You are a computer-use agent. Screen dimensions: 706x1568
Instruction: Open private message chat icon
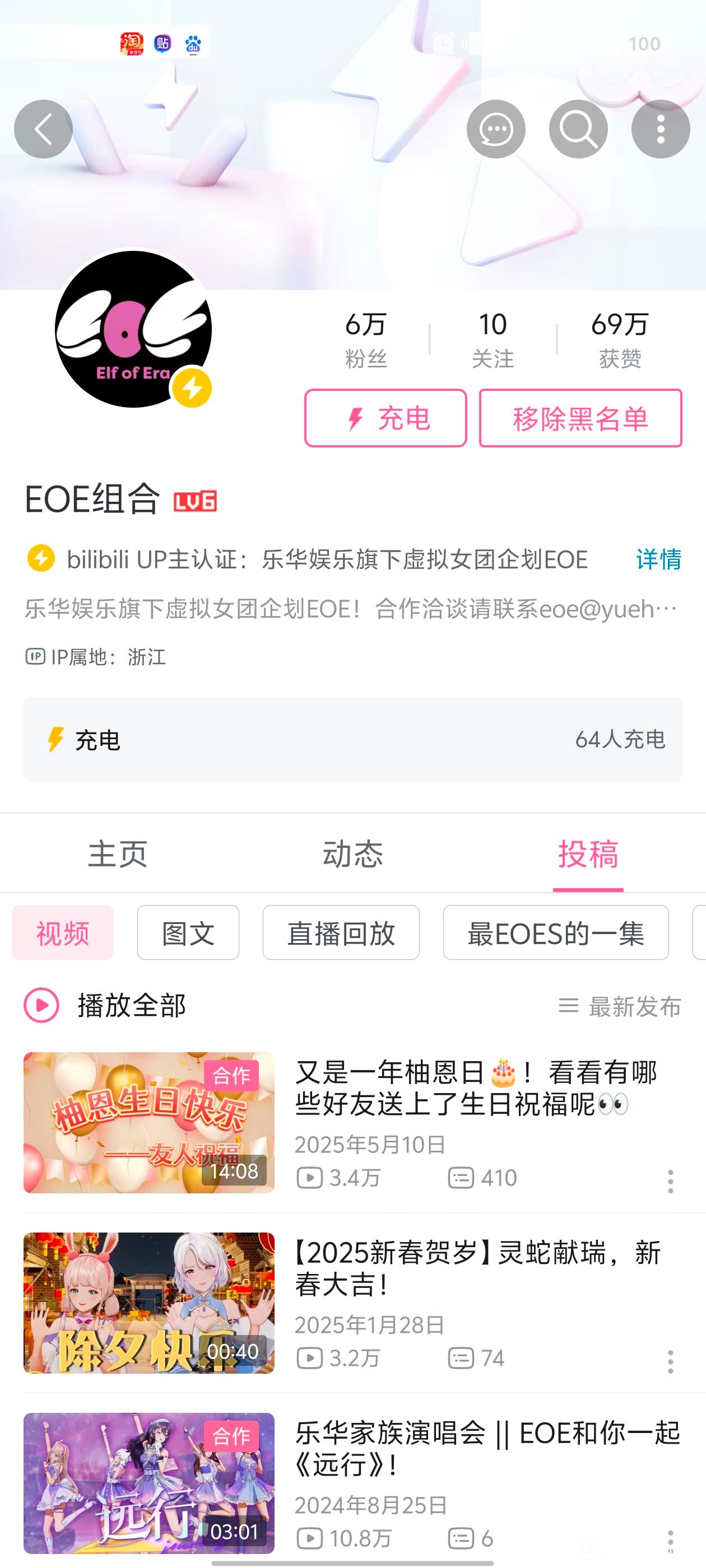[x=496, y=129]
